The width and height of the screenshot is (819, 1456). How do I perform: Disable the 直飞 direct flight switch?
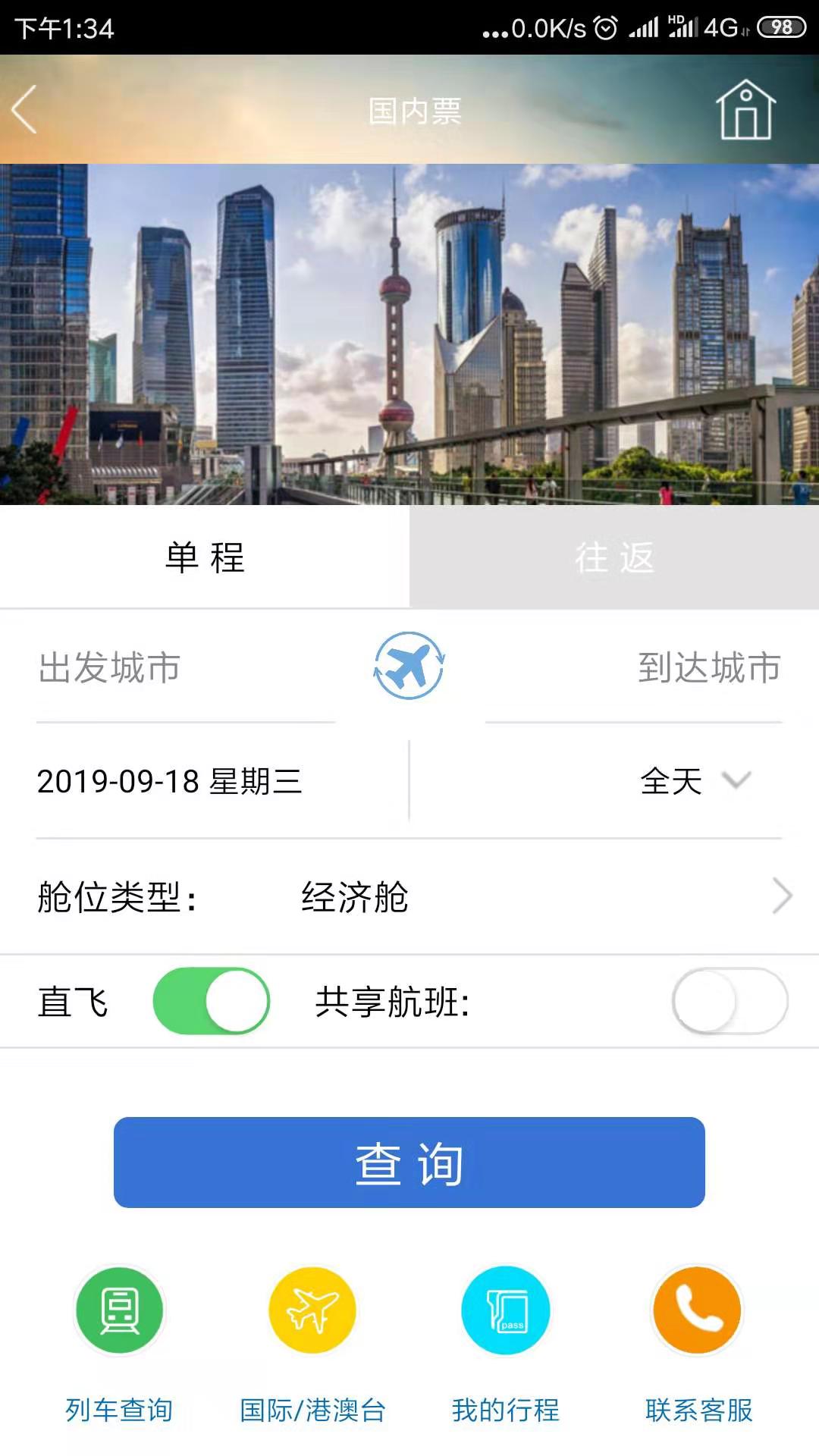tap(211, 1001)
